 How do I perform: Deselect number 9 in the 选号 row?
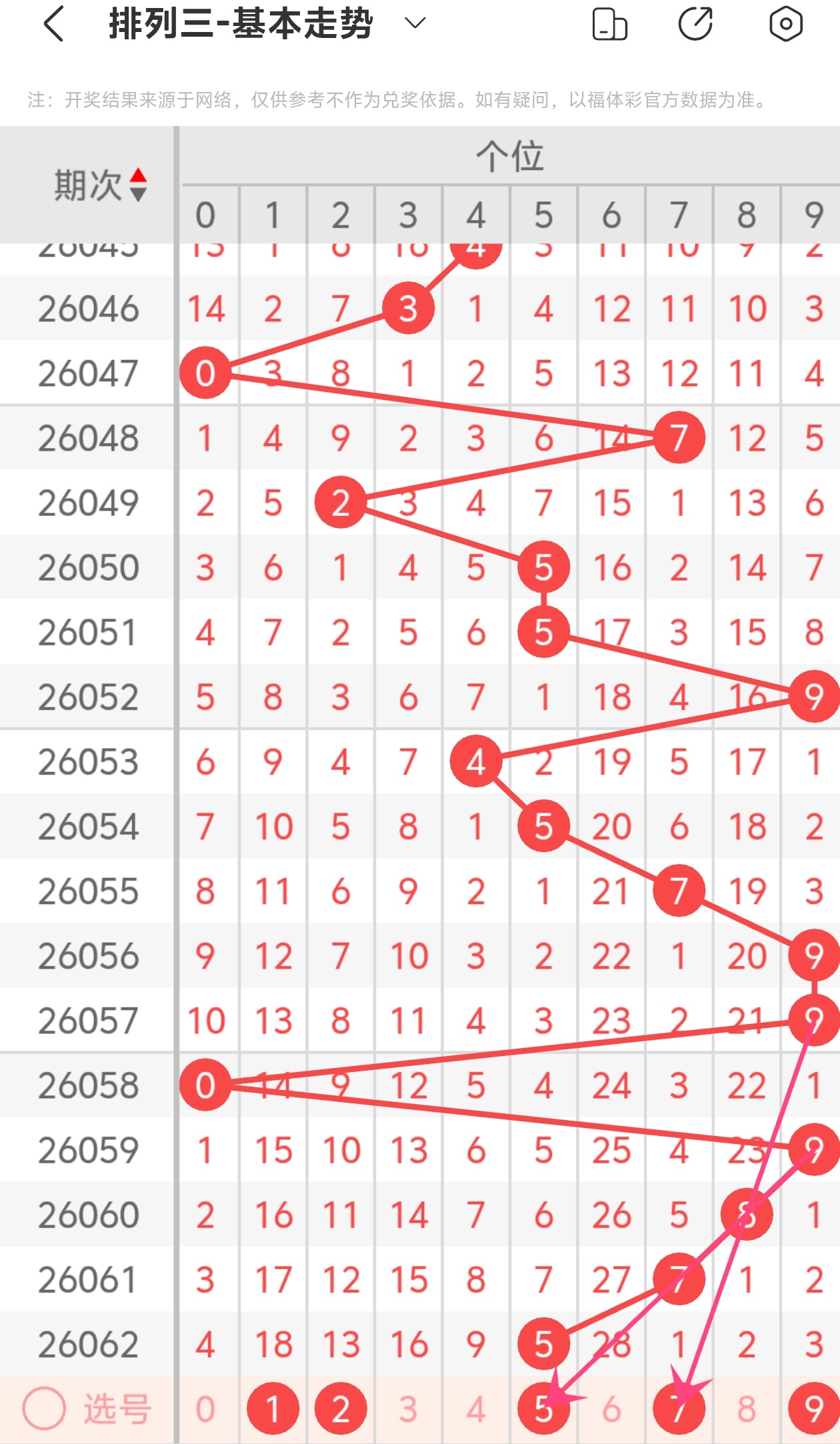coord(813,1409)
